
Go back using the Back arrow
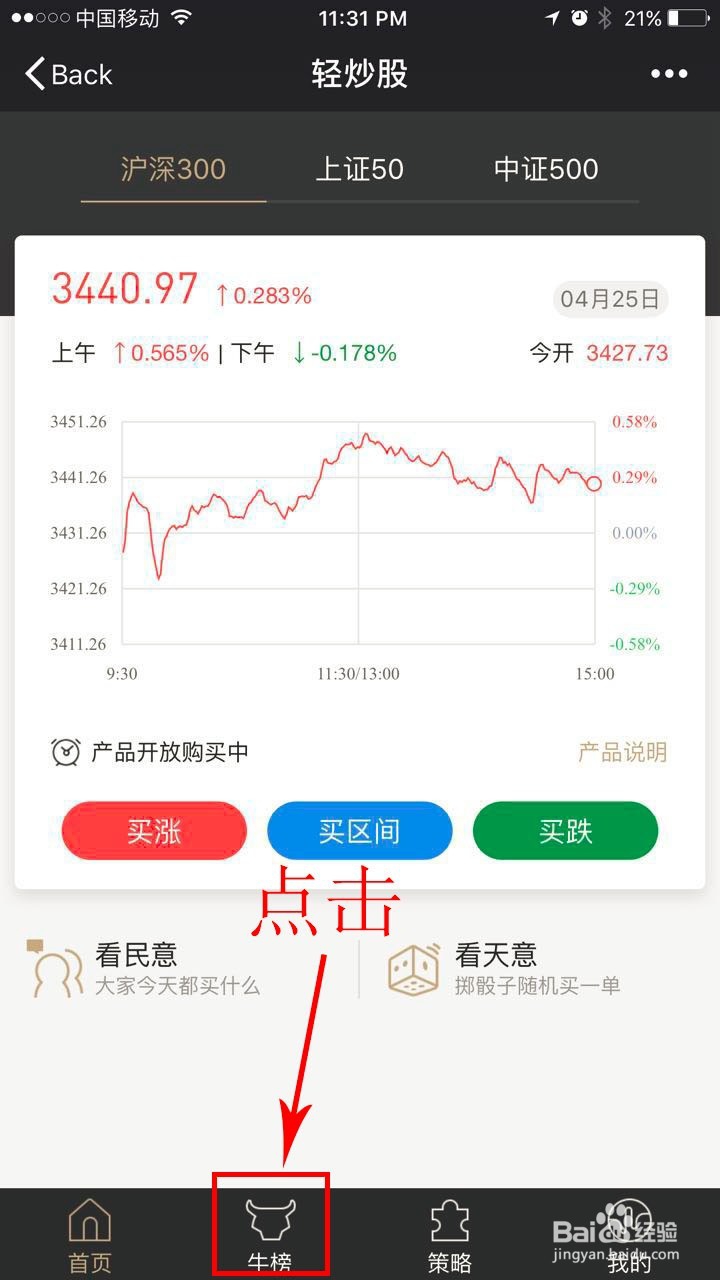pos(68,74)
